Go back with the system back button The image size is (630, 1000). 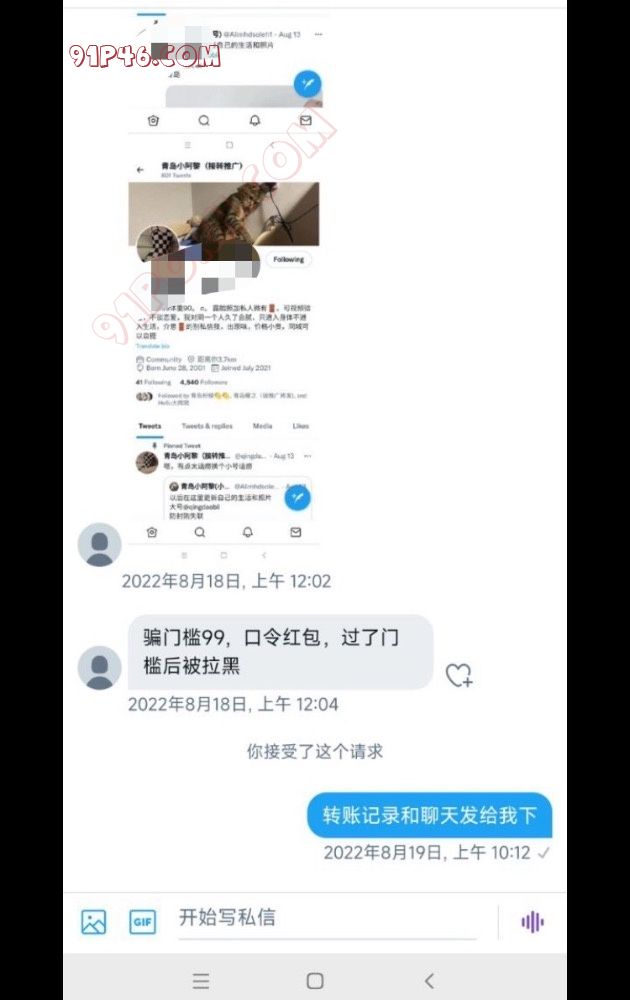point(429,980)
